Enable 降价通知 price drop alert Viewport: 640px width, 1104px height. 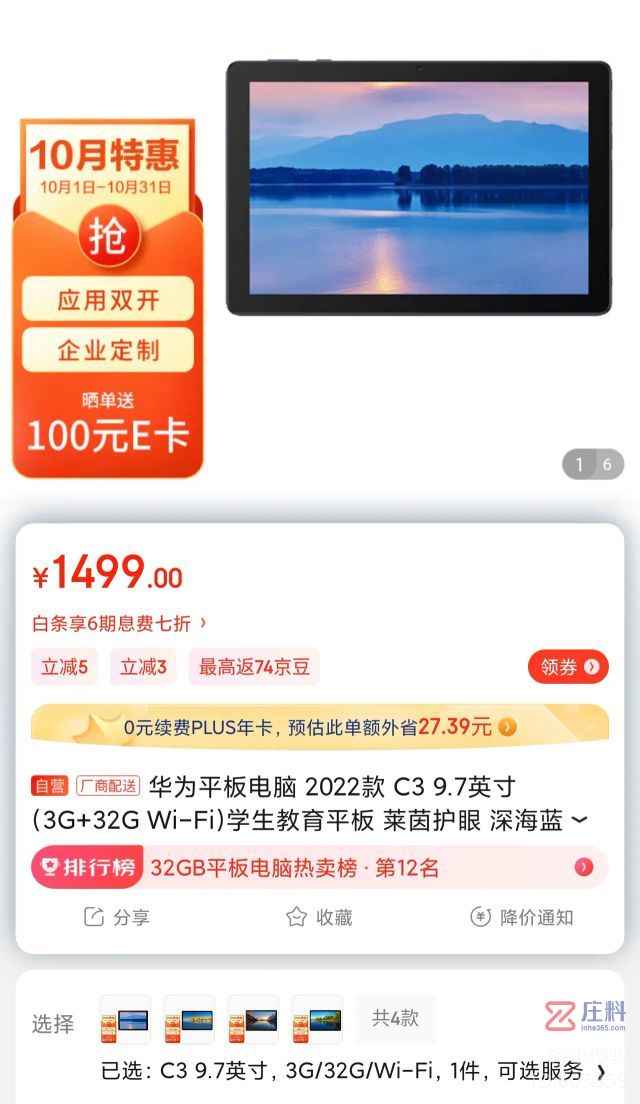[522, 917]
